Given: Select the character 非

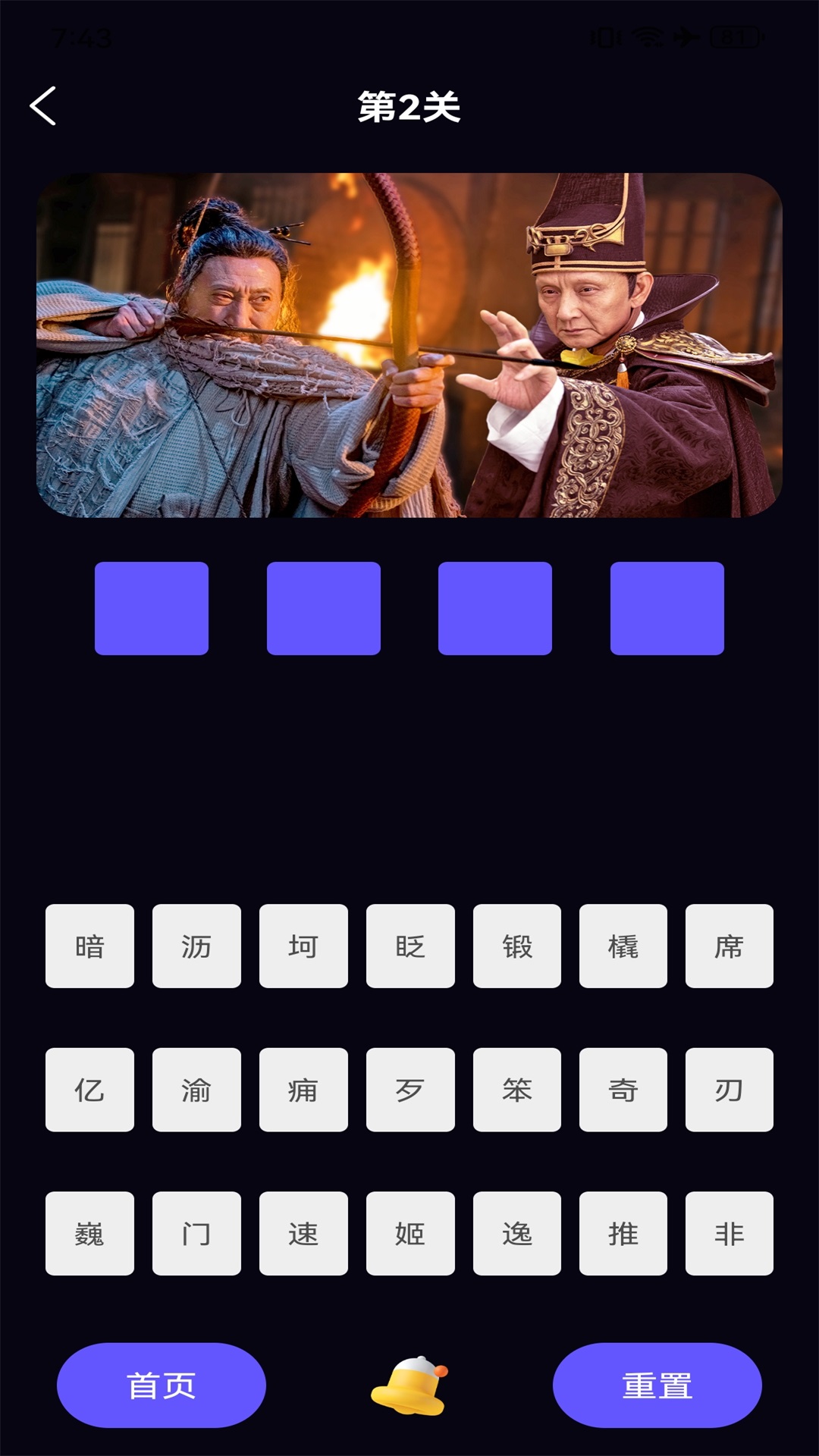Looking at the screenshot, I should 729,1233.
